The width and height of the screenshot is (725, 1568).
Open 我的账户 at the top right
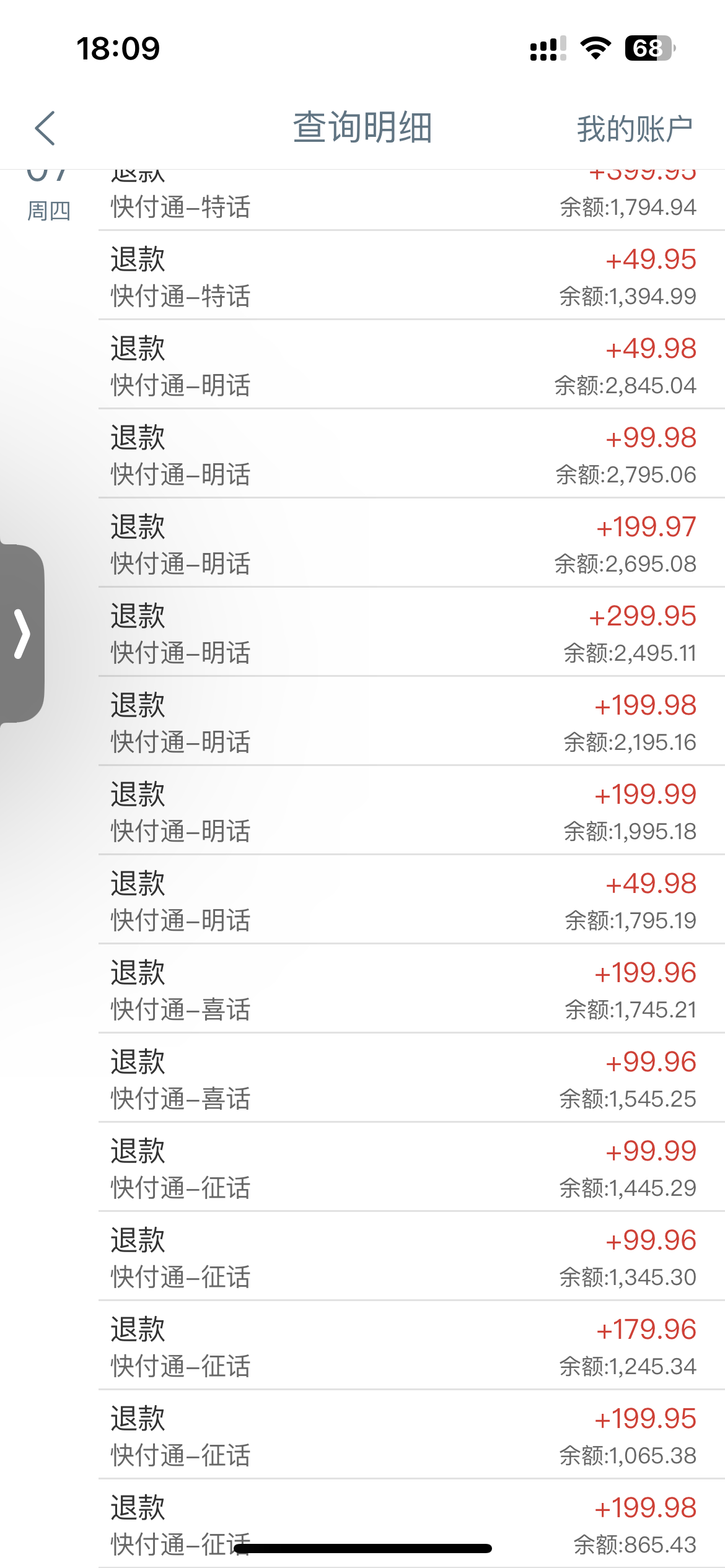pos(634,129)
